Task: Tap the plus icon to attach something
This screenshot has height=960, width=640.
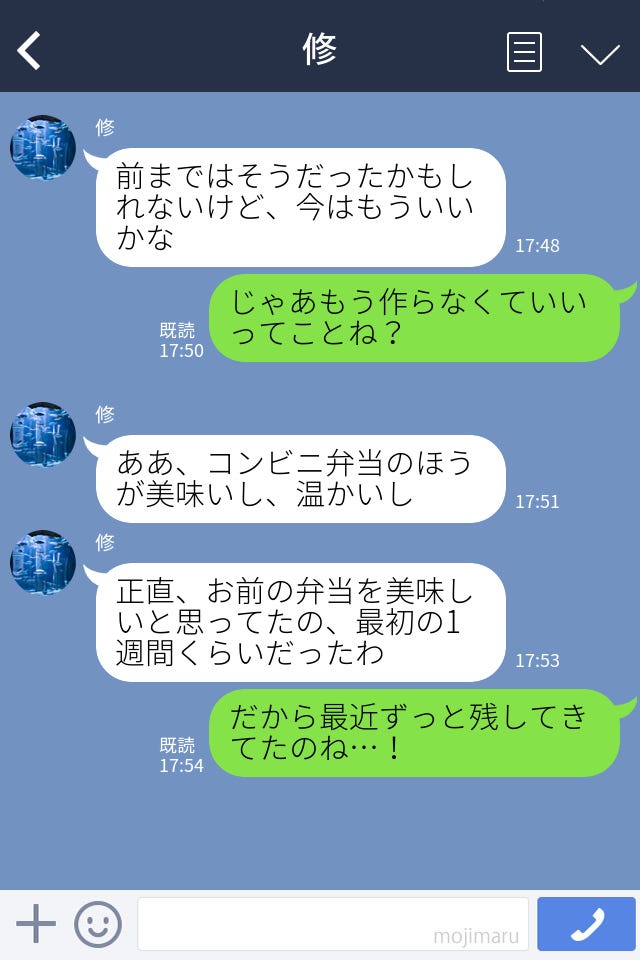Action: tap(36, 923)
